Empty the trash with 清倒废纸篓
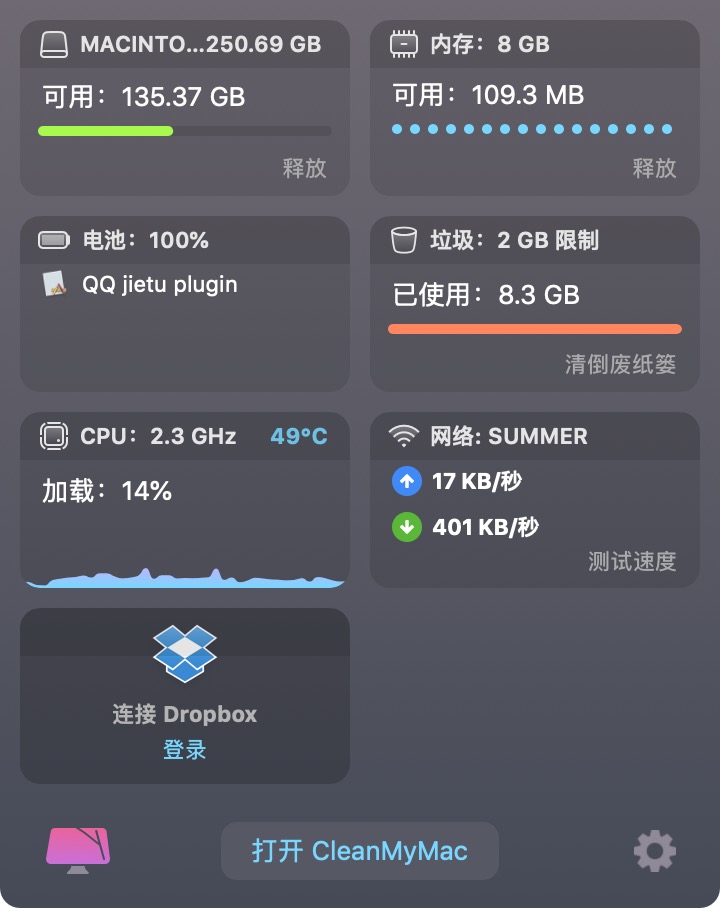The image size is (720, 908). (x=620, y=364)
